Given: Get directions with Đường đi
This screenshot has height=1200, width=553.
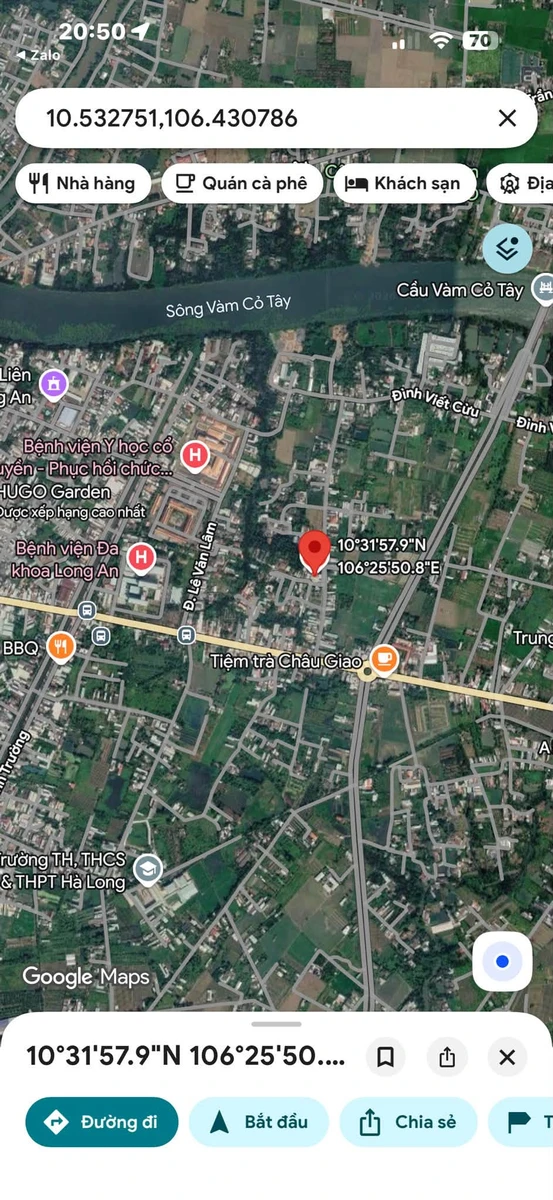Looking at the screenshot, I should (102, 1122).
